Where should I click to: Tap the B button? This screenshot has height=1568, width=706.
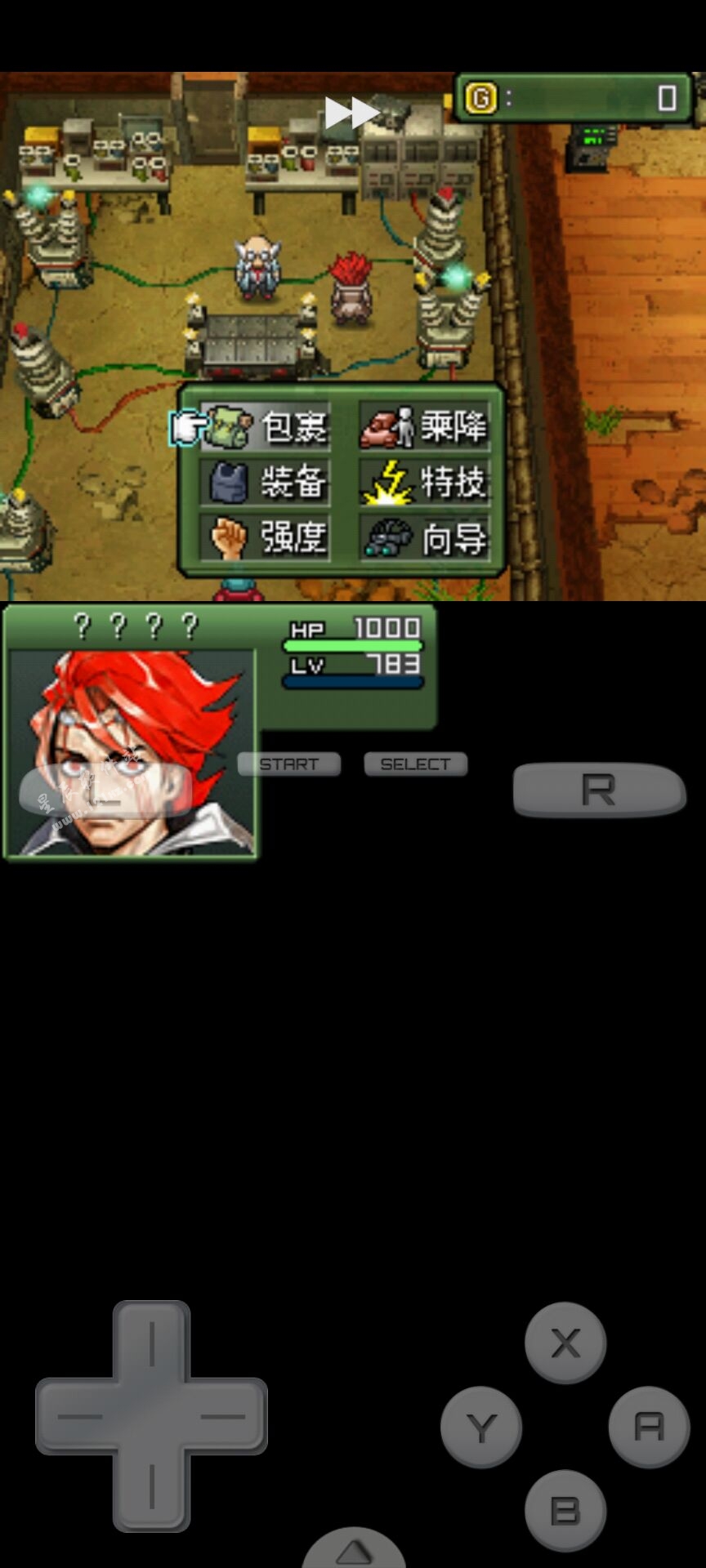tap(565, 1510)
